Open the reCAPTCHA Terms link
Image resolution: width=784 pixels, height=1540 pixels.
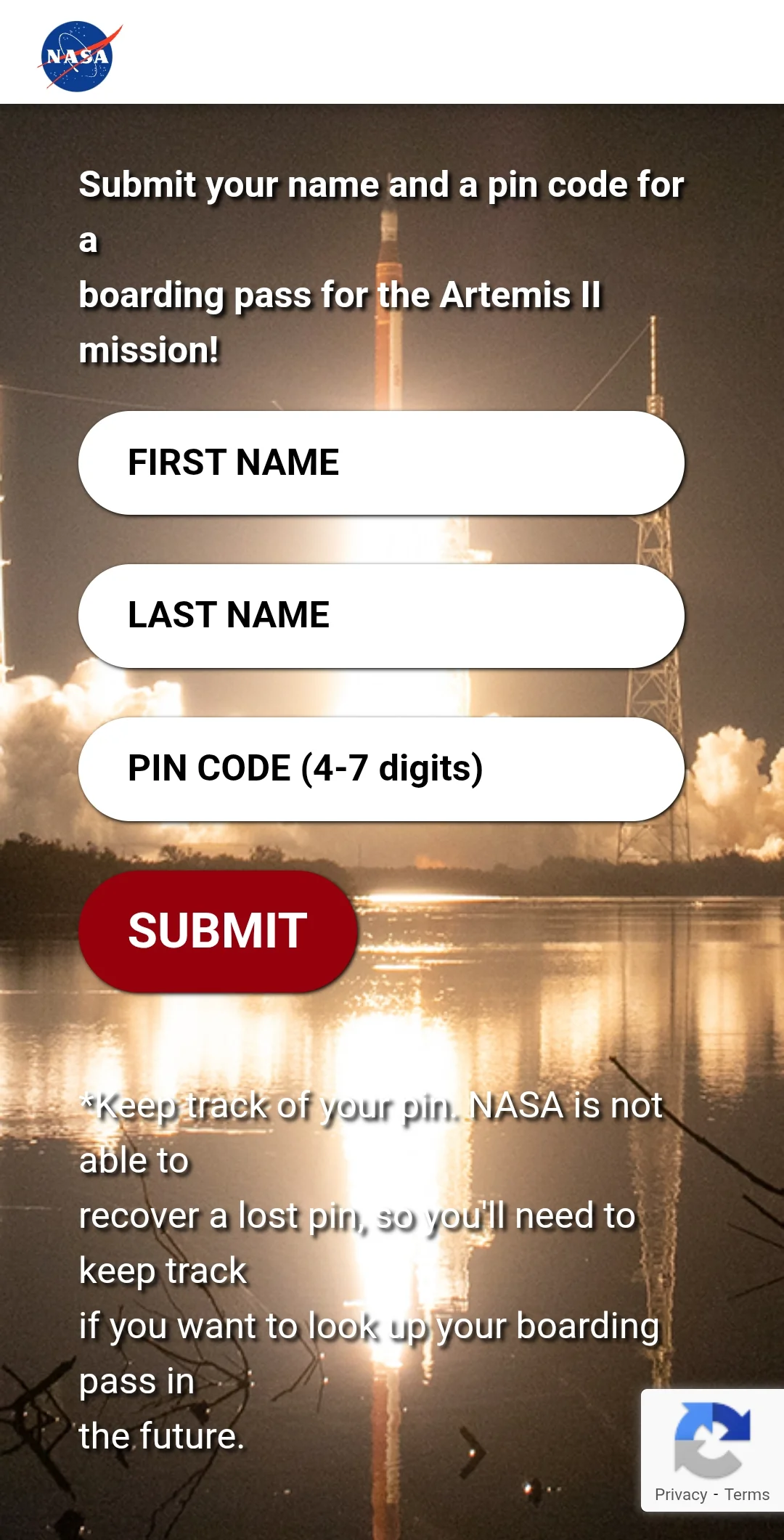tap(747, 1494)
